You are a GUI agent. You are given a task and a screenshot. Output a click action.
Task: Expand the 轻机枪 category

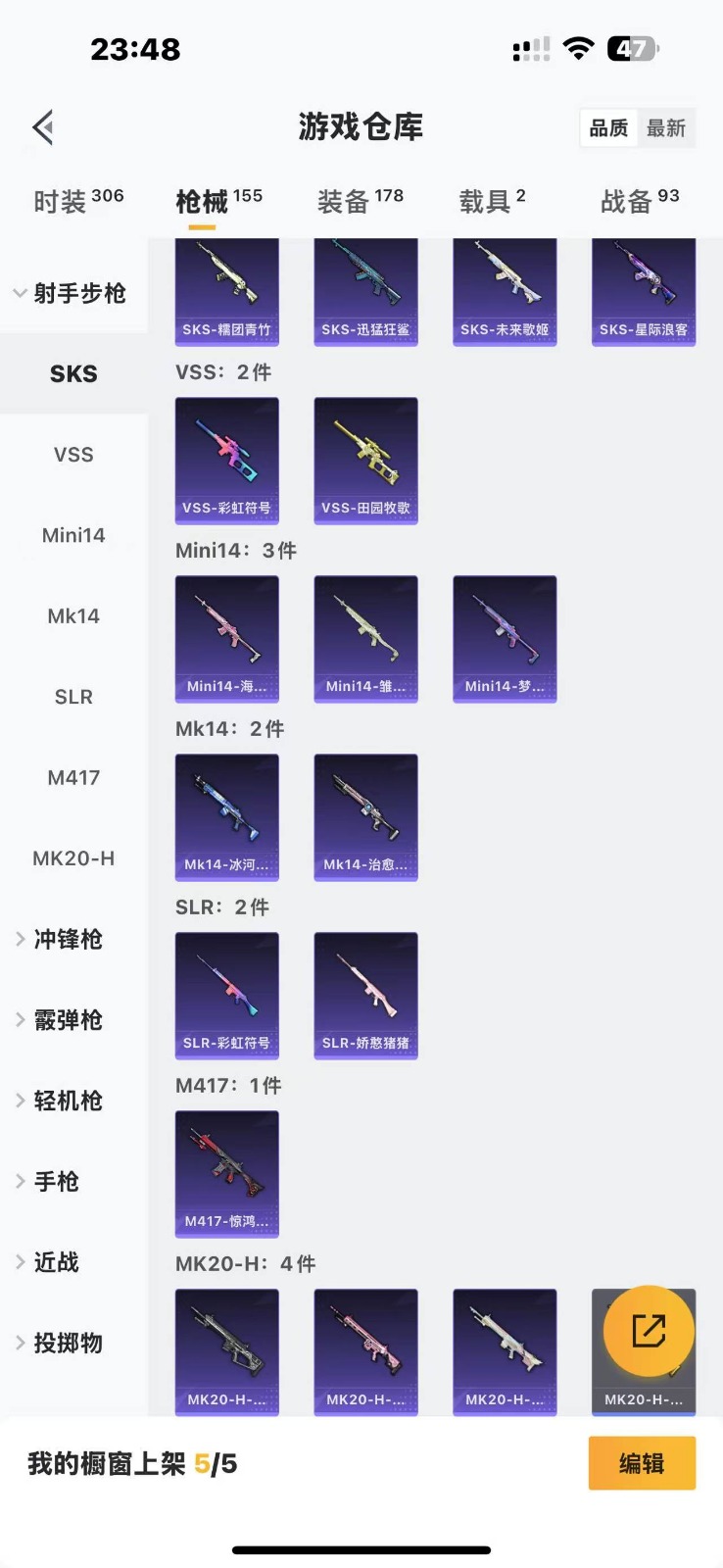[67, 1101]
